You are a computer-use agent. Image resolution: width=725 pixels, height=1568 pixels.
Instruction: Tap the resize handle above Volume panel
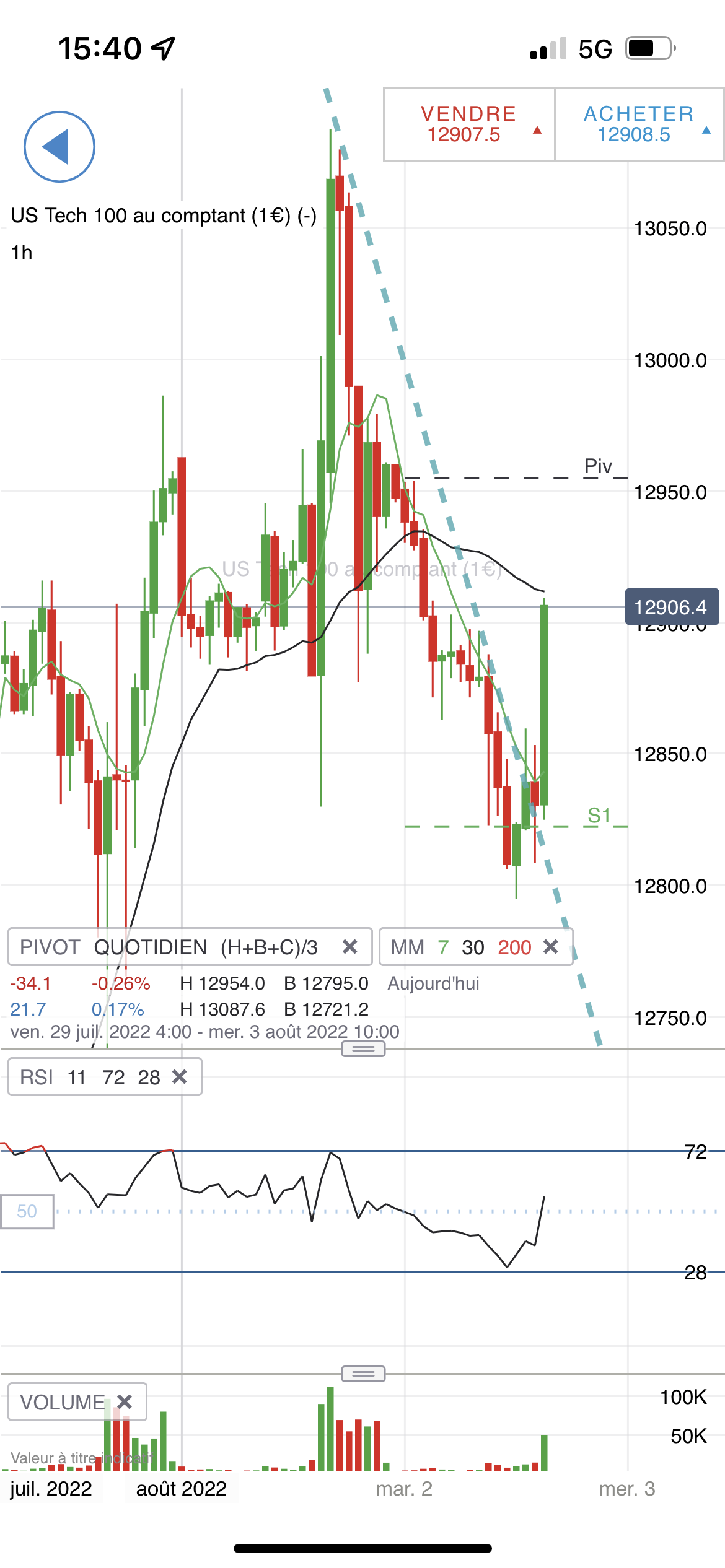point(363,1374)
